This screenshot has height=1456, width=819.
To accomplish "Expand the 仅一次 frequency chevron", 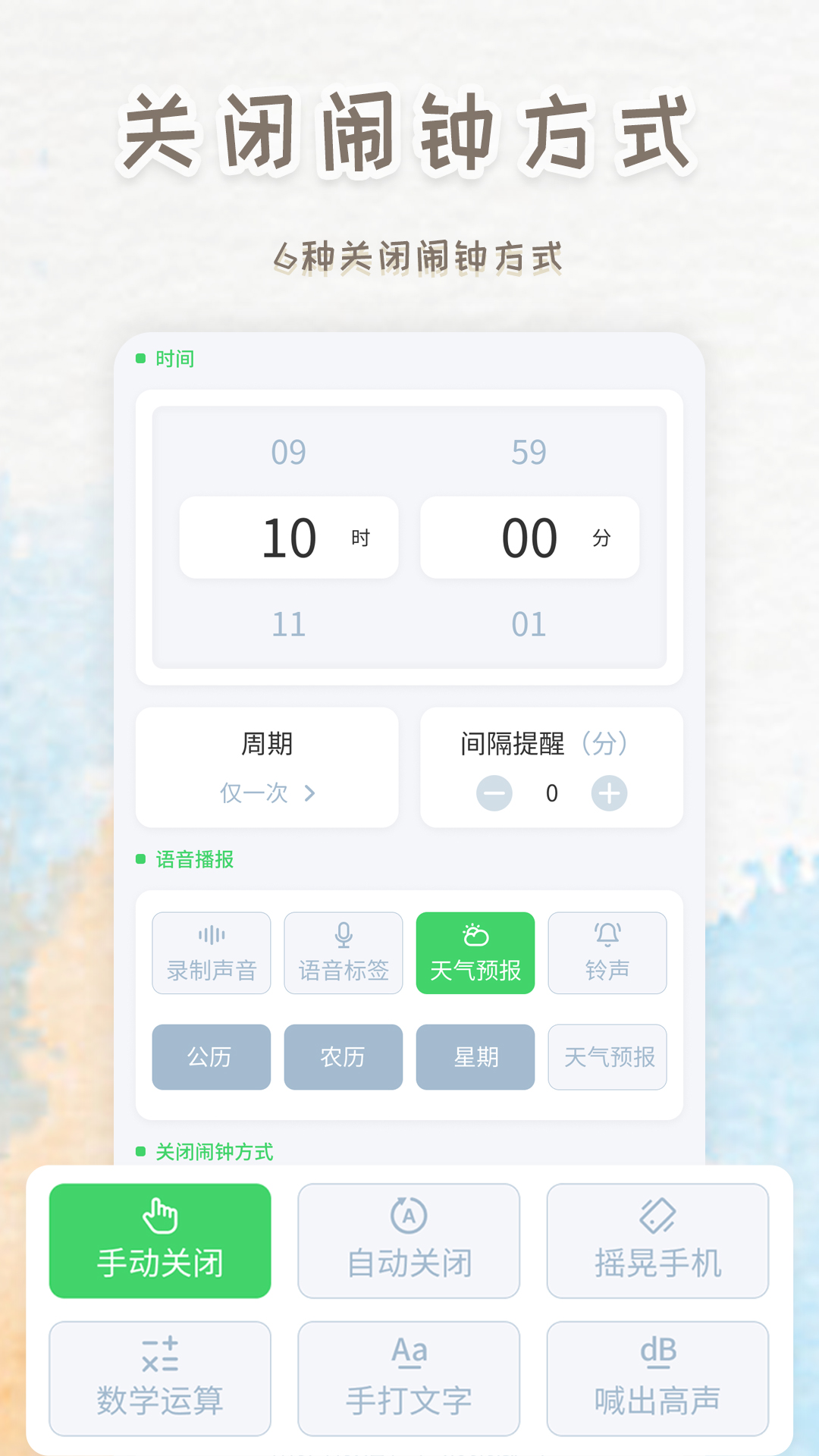I will 311,793.
